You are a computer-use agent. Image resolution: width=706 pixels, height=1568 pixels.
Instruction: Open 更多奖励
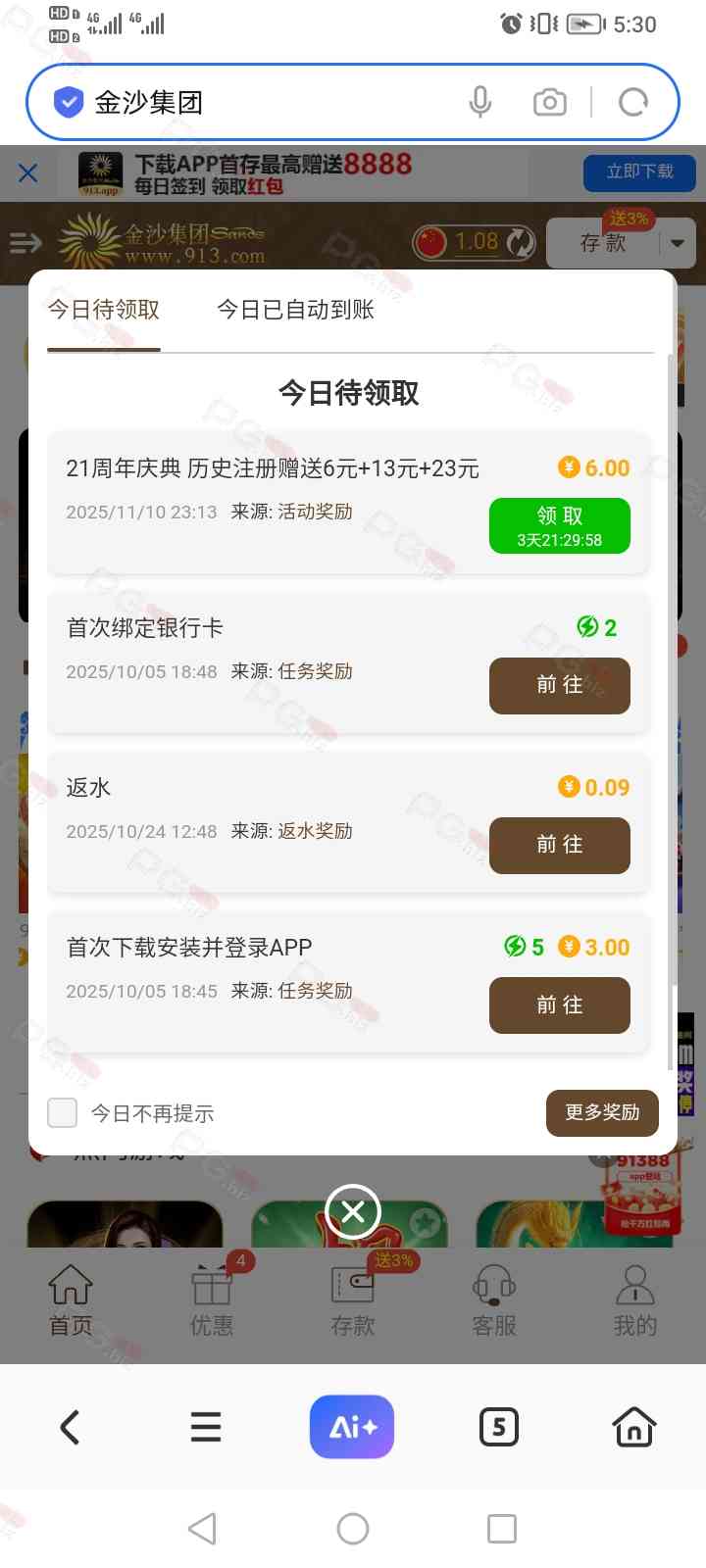[601, 1112]
